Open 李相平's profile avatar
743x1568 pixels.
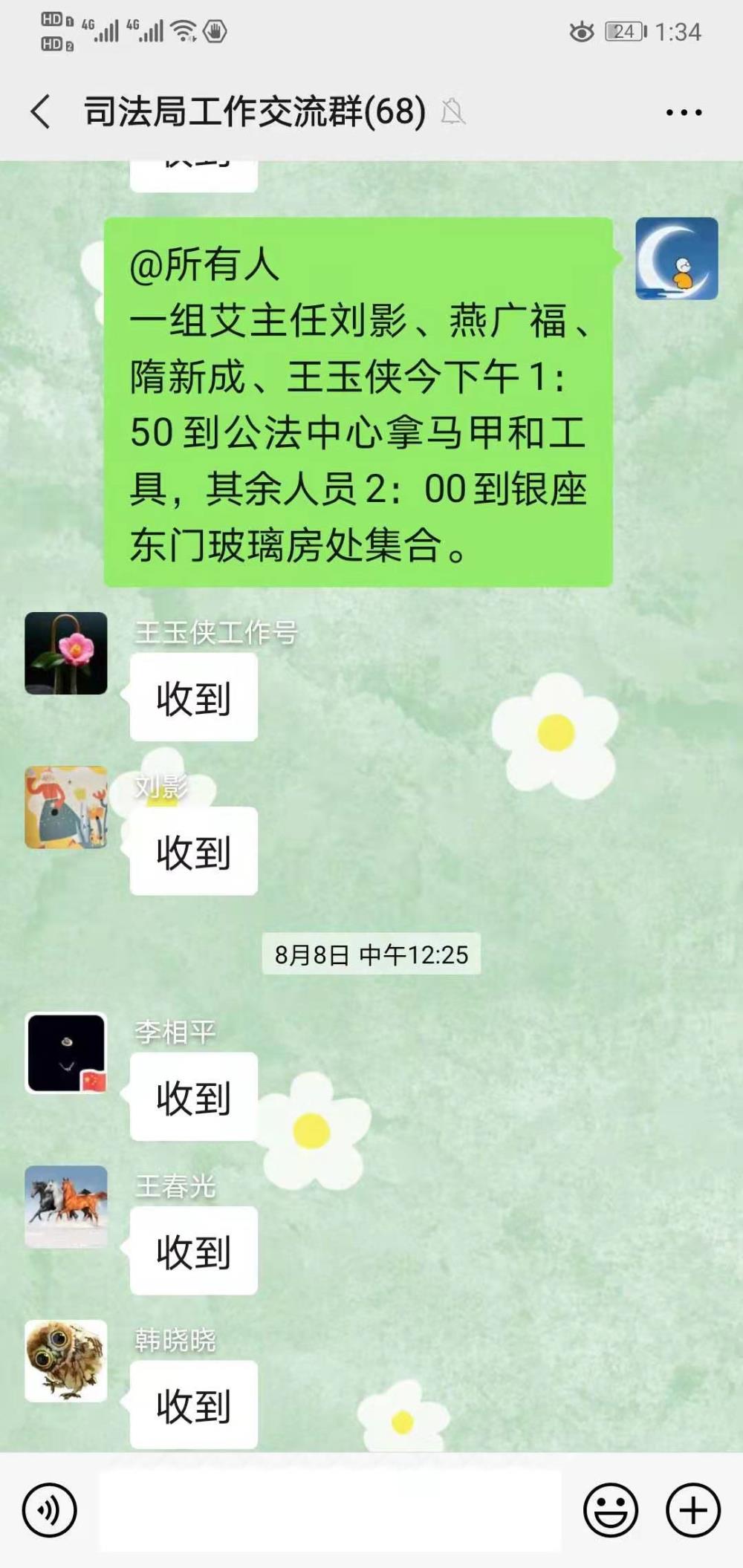(66, 1053)
